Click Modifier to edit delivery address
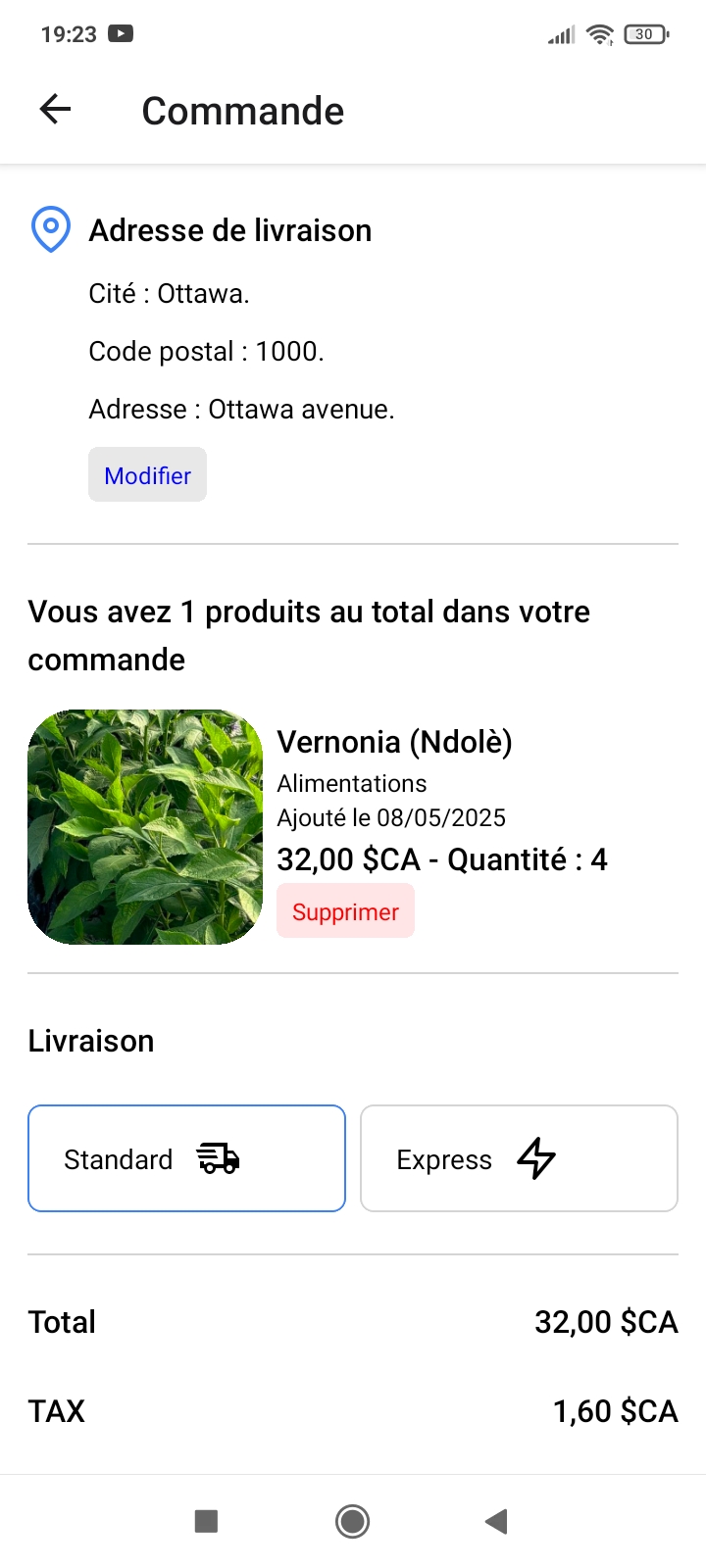The width and height of the screenshot is (706, 1568). coord(147,474)
